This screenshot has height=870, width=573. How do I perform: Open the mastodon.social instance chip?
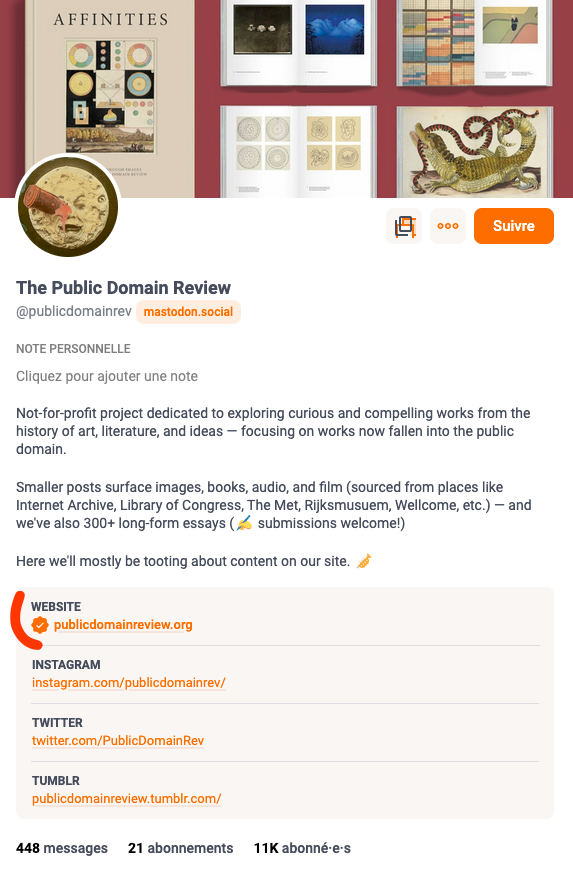tap(188, 312)
